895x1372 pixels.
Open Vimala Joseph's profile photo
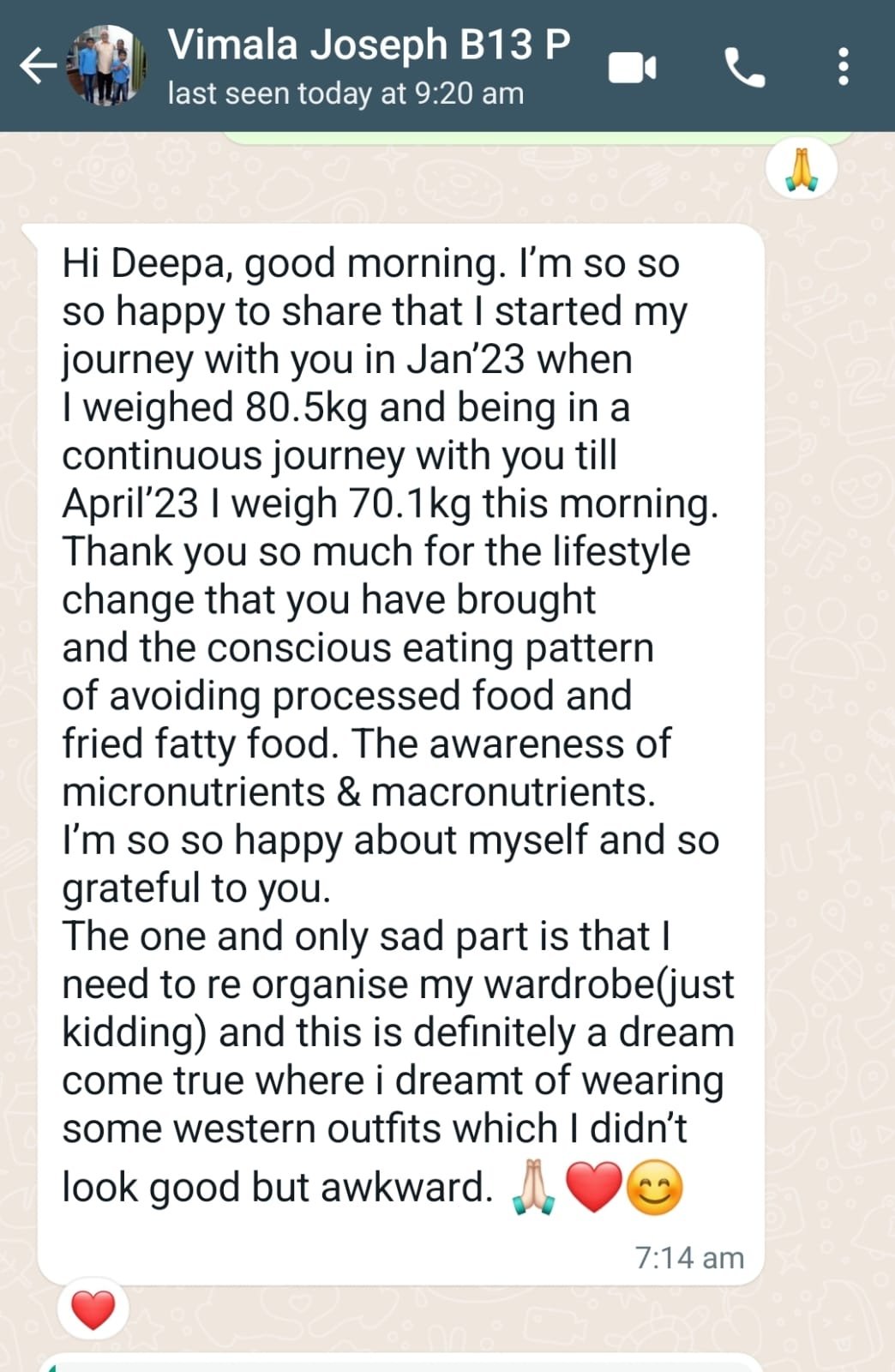(x=107, y=66)
